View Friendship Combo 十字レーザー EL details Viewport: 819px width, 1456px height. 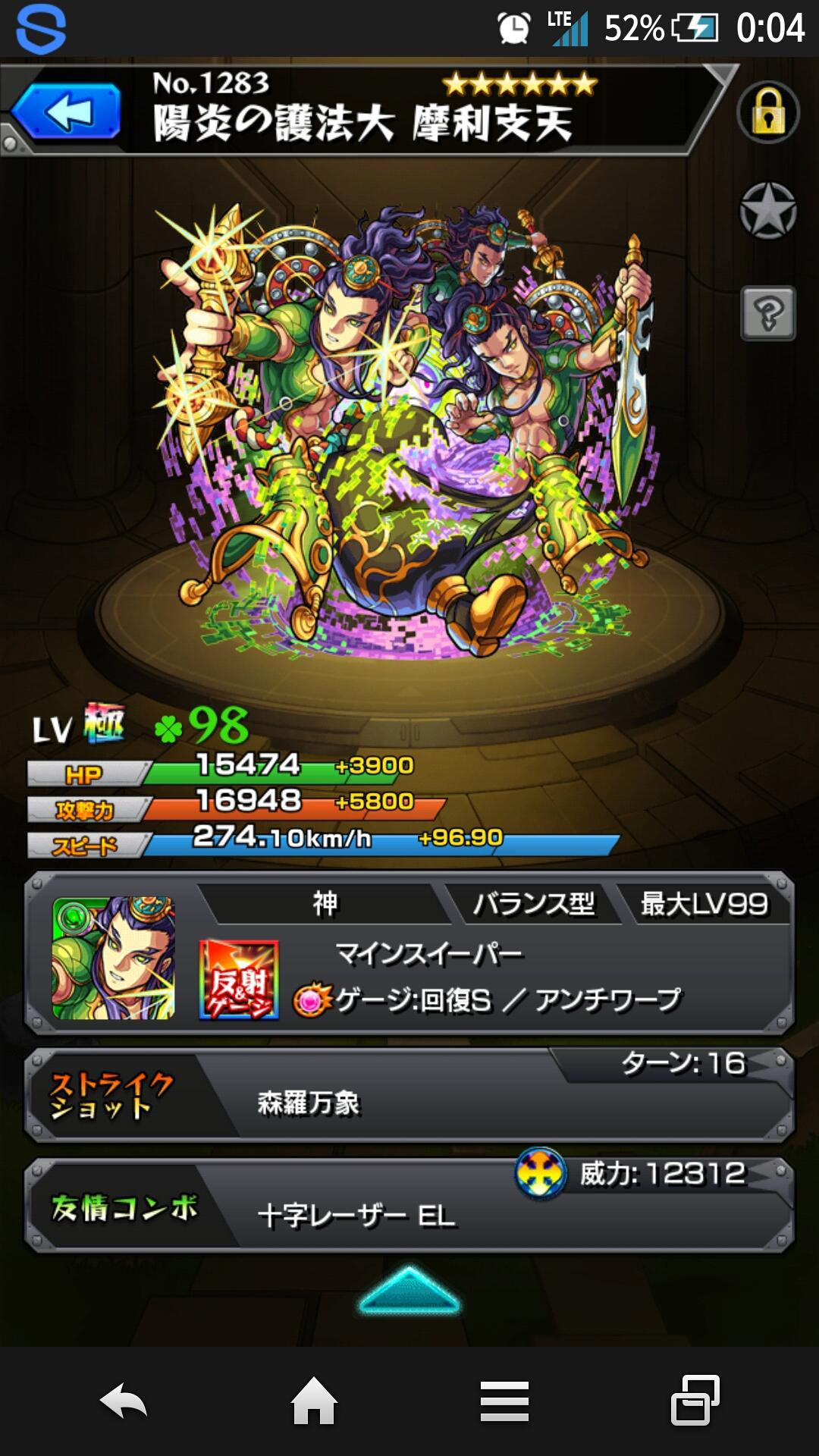pyautogui.click(x=409, y=1206)
